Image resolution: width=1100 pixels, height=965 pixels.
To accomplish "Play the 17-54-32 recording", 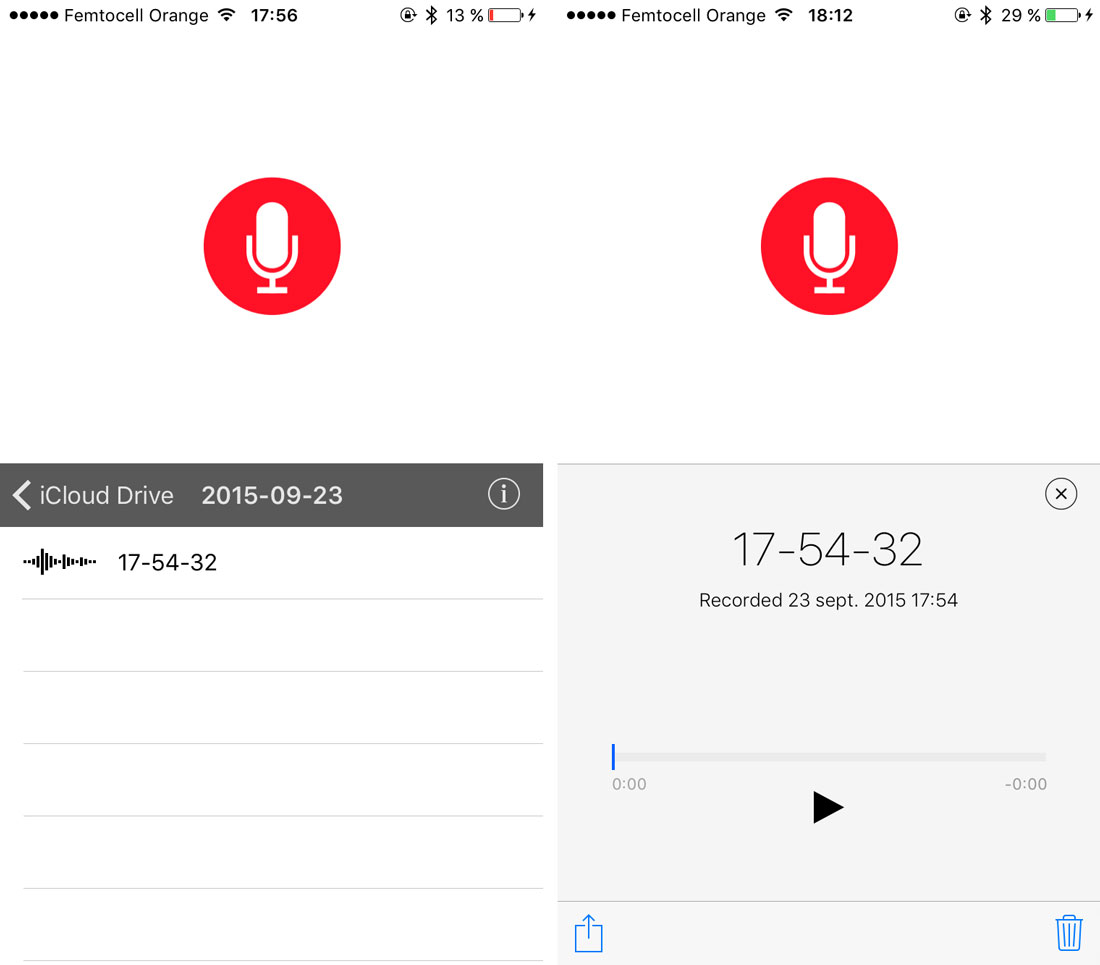I will [828, 807].
